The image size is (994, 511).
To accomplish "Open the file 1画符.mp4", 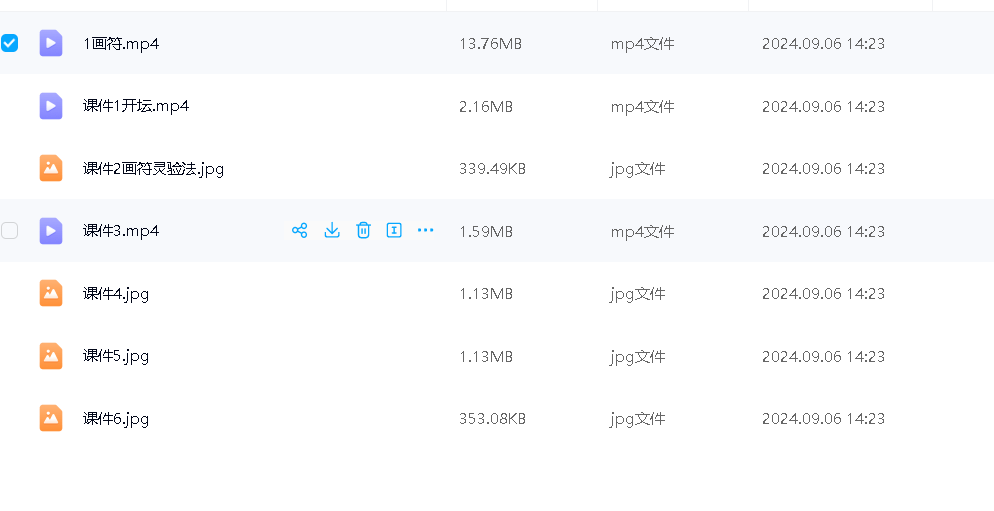I will point(121,44).
